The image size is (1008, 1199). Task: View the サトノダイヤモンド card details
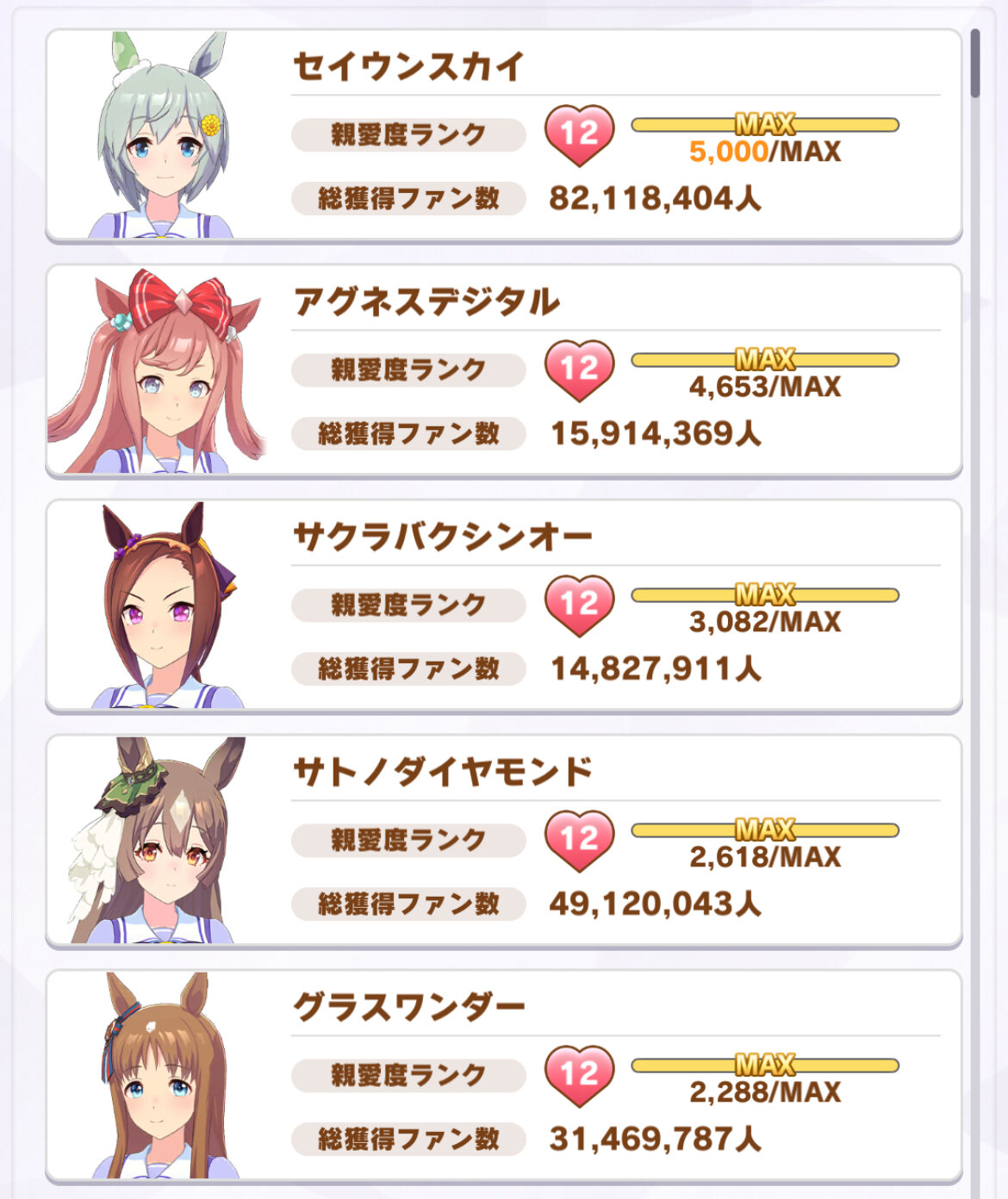[503, 842]
